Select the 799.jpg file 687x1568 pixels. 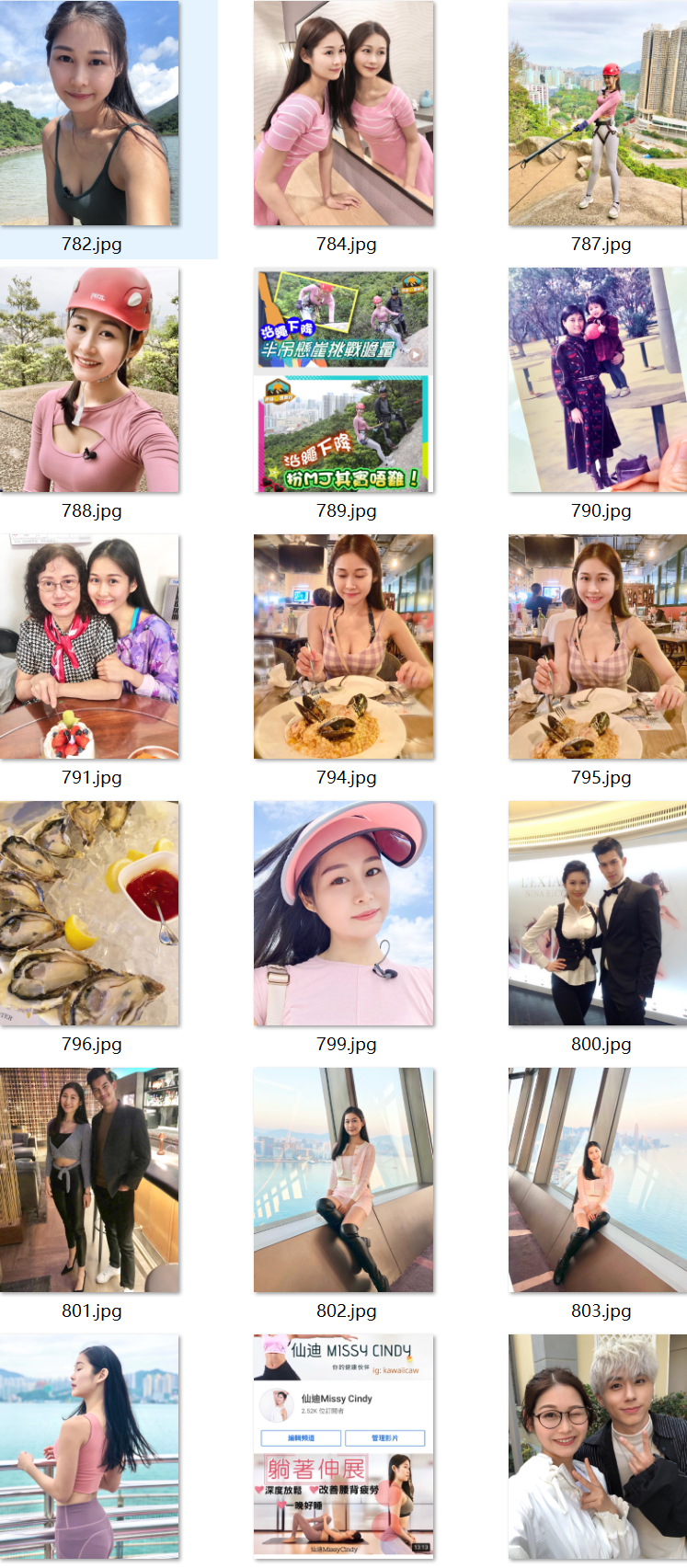coord(344,913)
